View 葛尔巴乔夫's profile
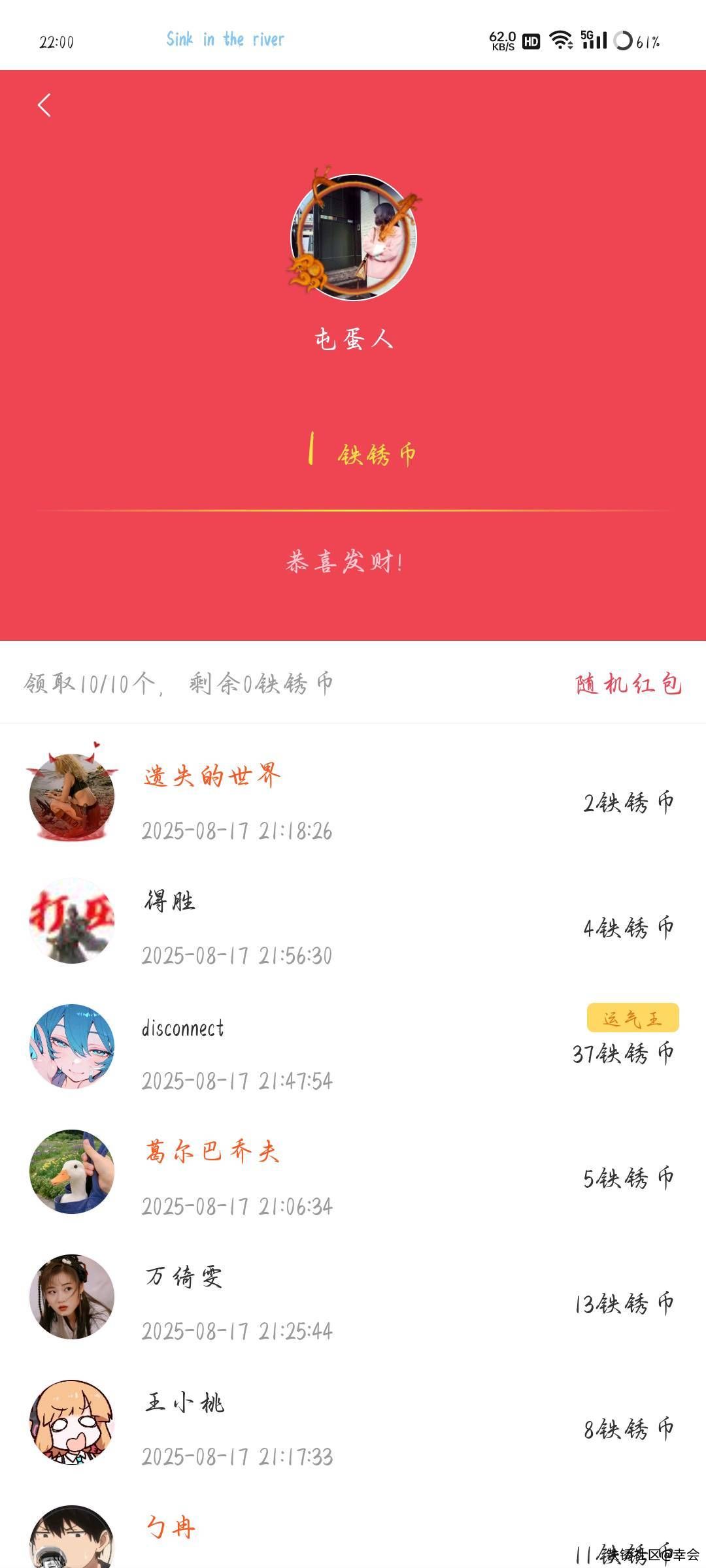706x1568 pixels. point(72,1172)
